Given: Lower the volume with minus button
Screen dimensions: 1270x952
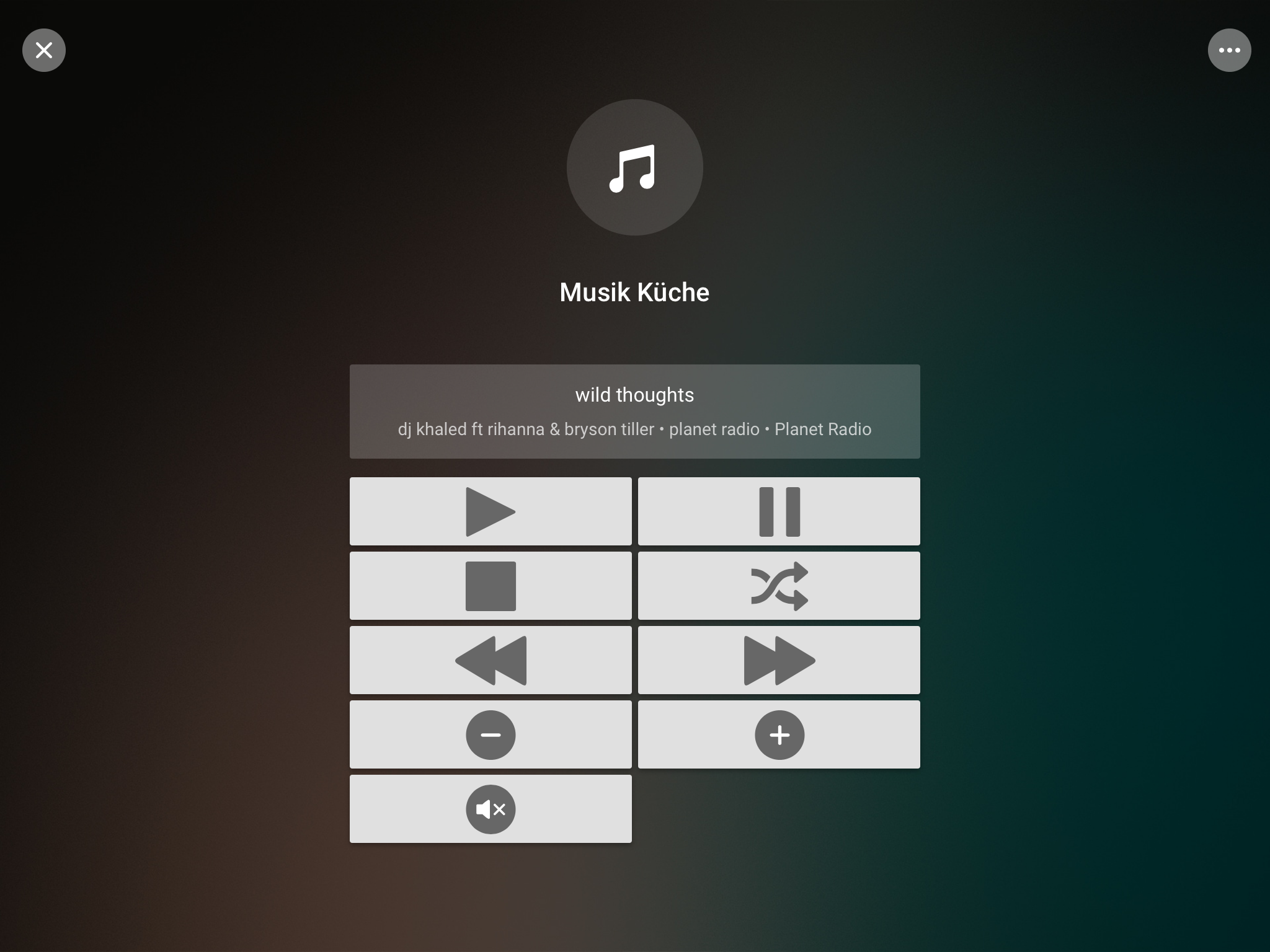Looking at the screenshot, I should [x=491, y=734].
